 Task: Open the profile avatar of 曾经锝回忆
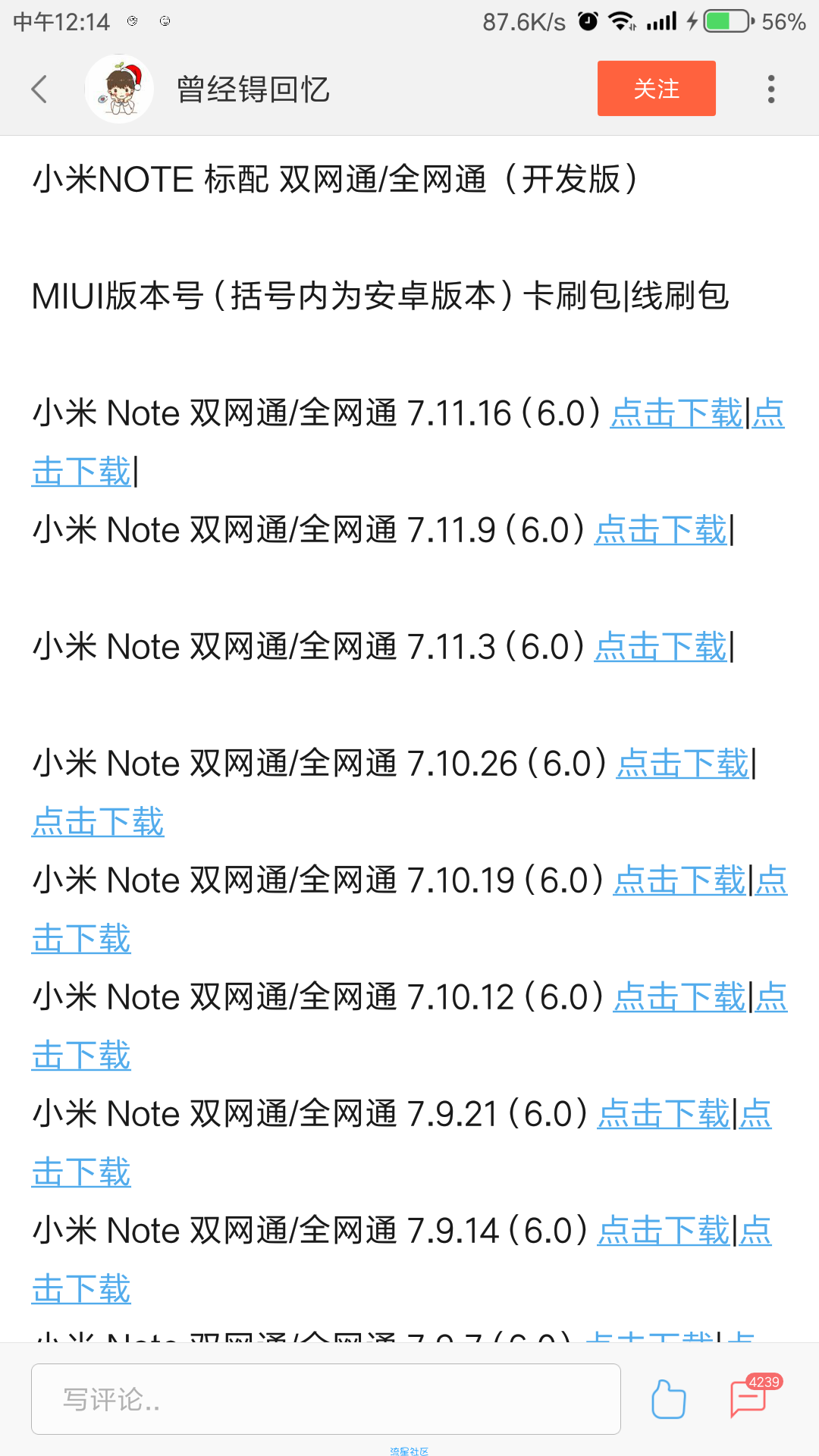[119, 89]
